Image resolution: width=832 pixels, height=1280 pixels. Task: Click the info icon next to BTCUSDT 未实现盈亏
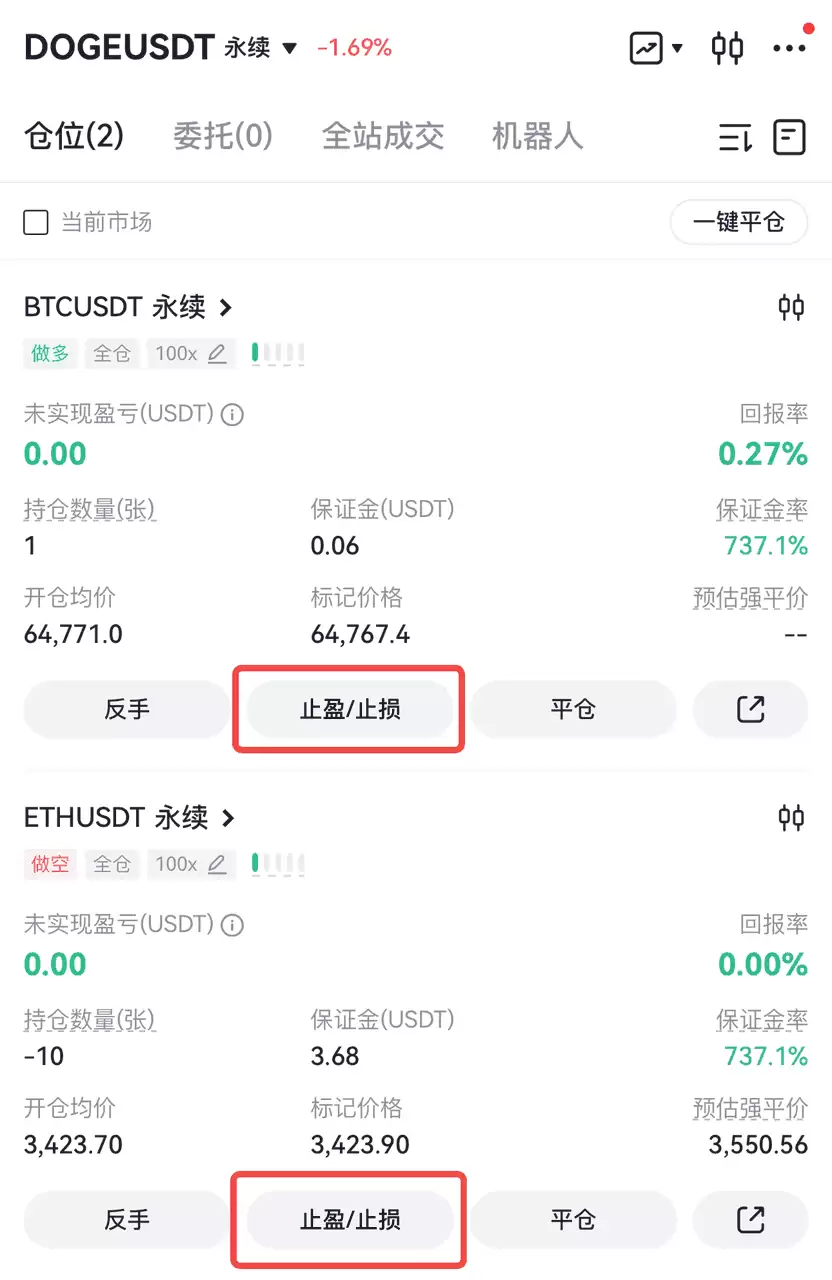231,414
